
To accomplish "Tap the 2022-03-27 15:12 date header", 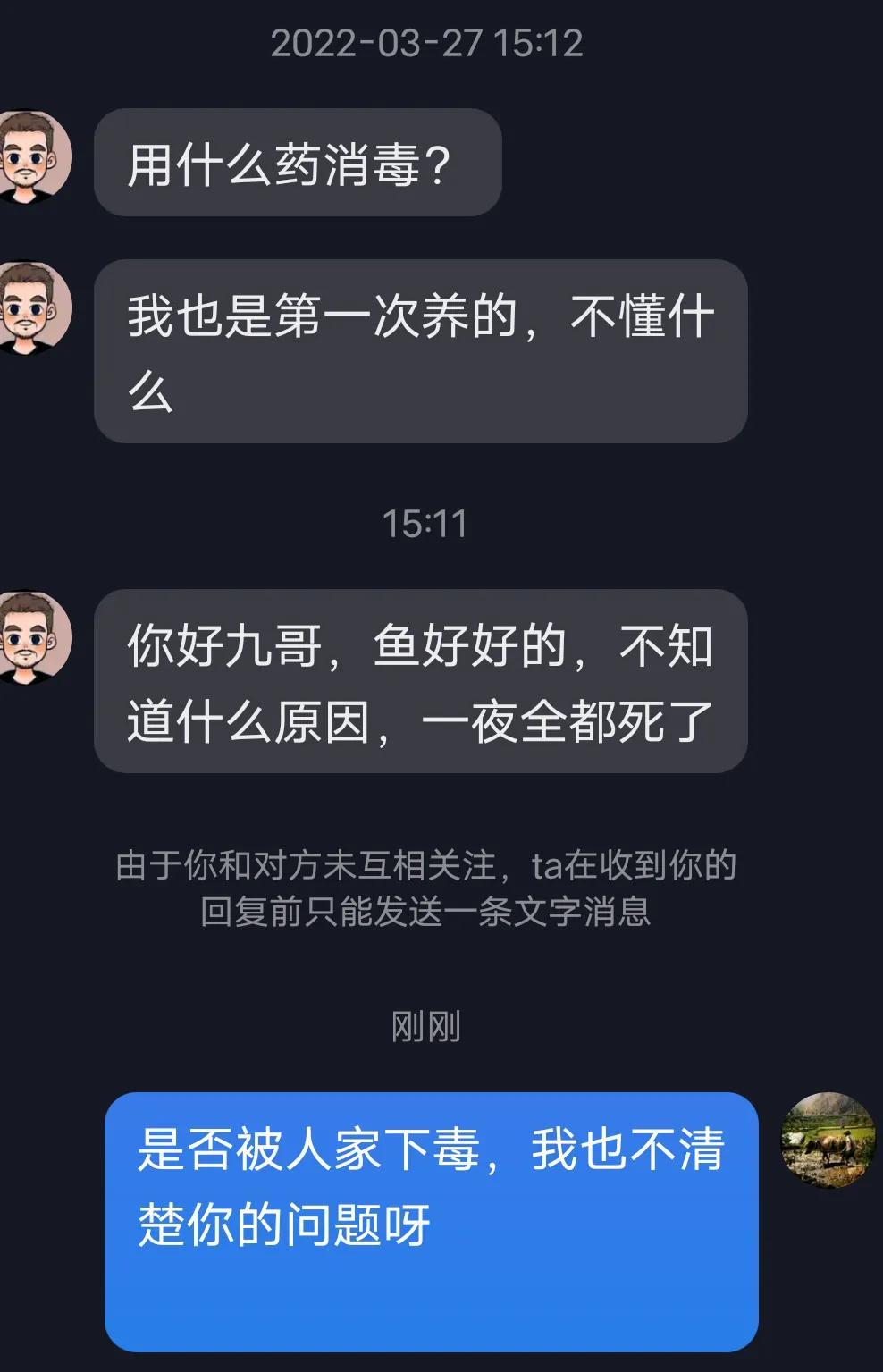I will point(429,40).
